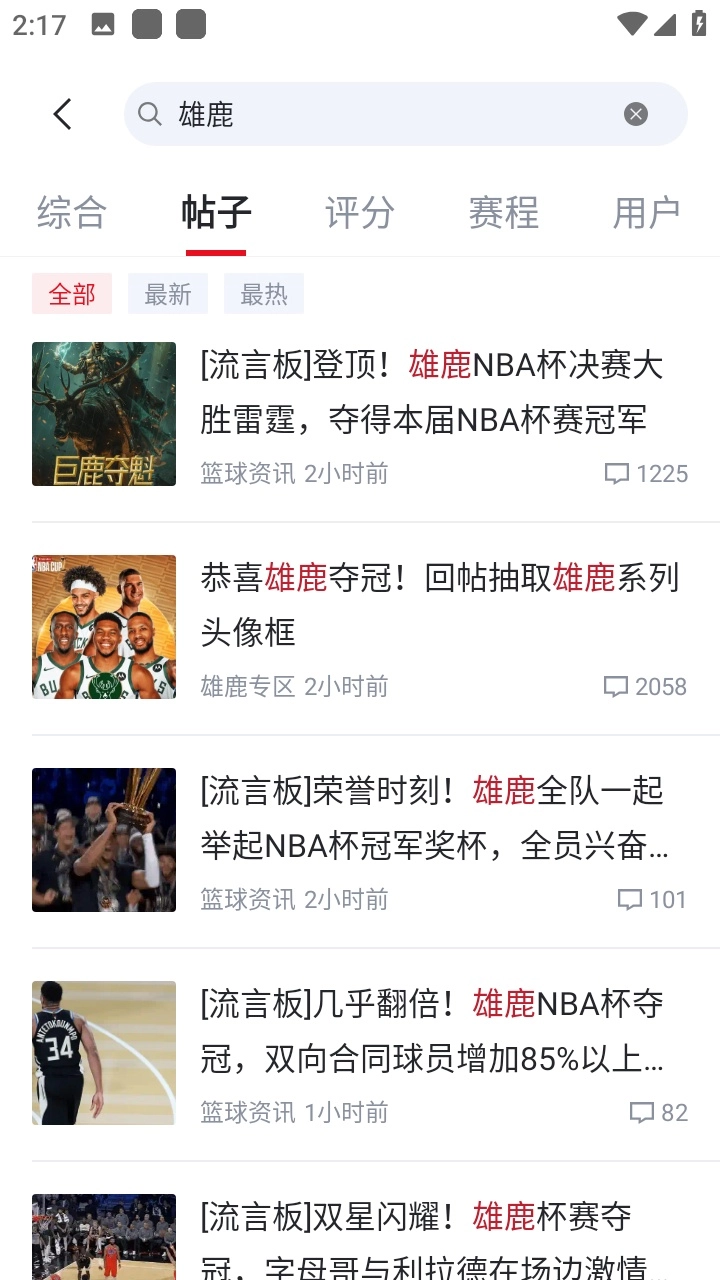Select the 帖子 tab
Viewport: 720px width, 1280px height.
pos(216,213)
